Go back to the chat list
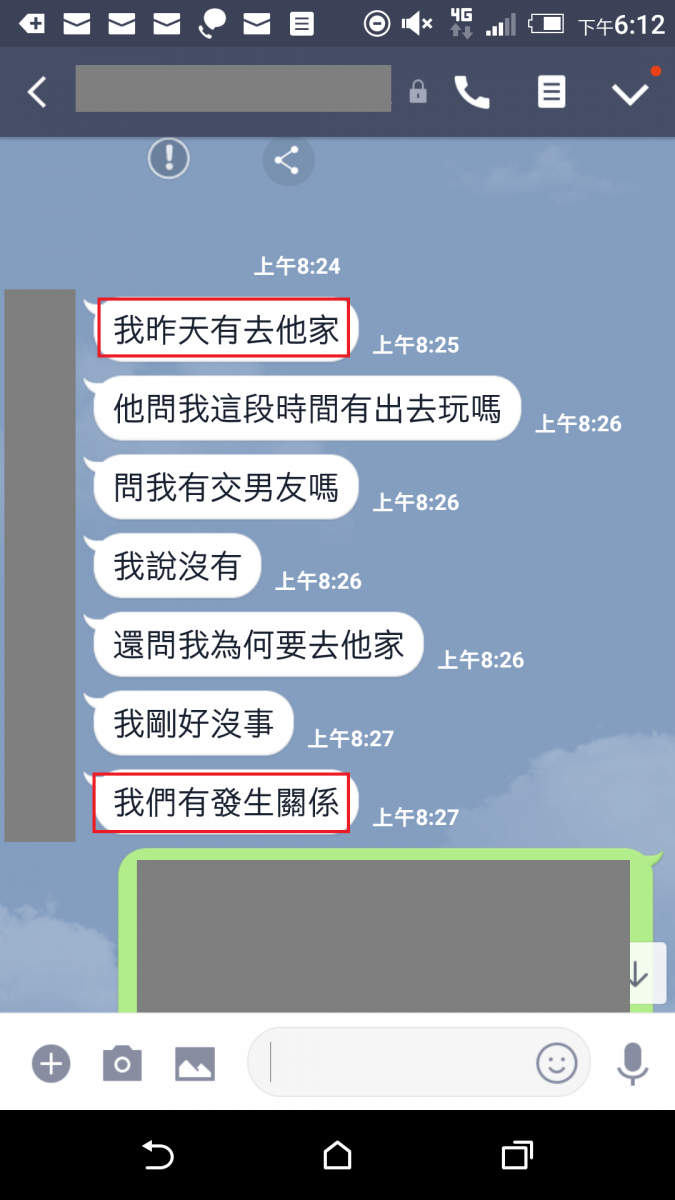This screenshot has width=675, height=1200. point(37,93)
